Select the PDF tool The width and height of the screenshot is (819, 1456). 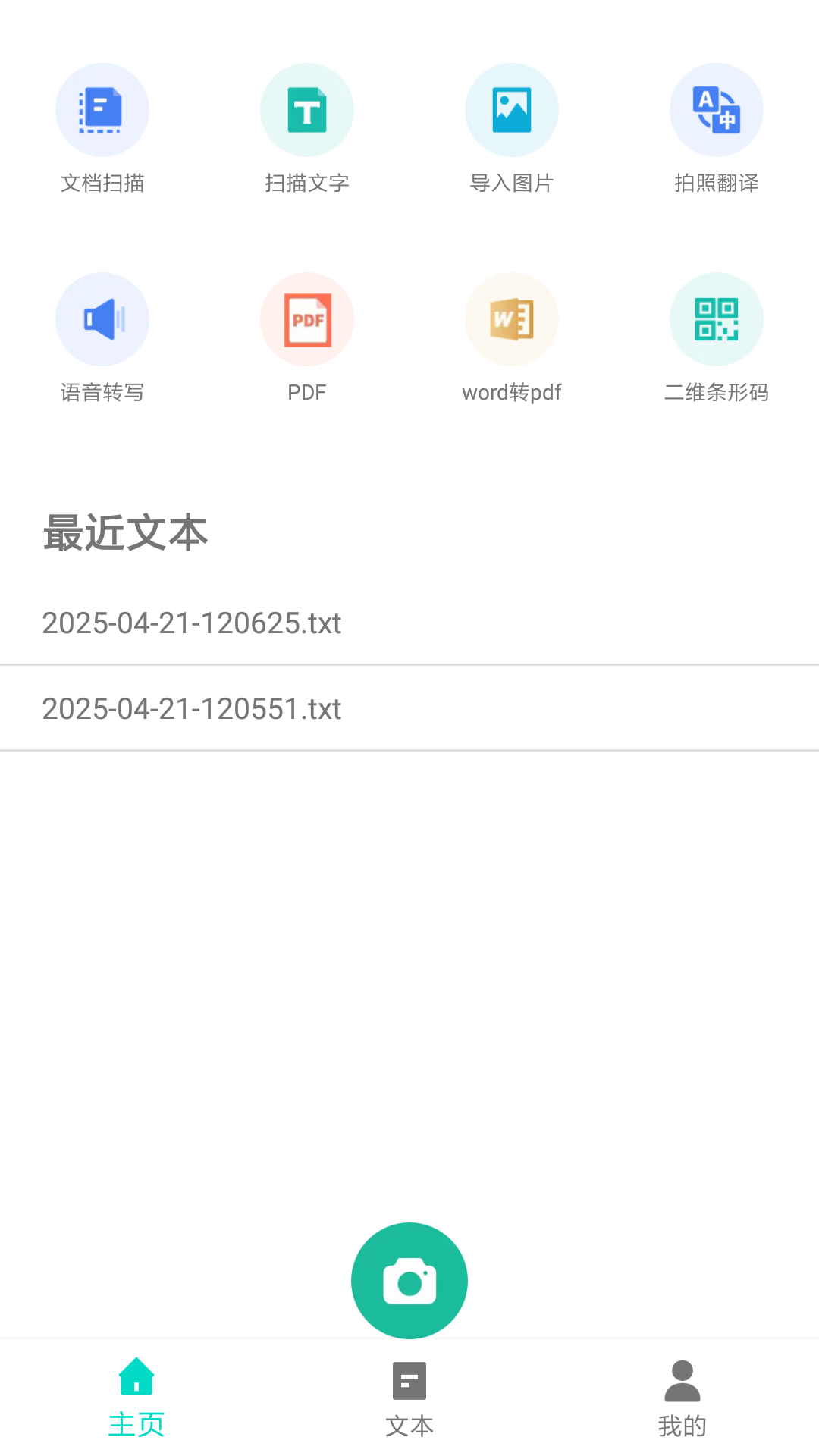coord(307,337)
